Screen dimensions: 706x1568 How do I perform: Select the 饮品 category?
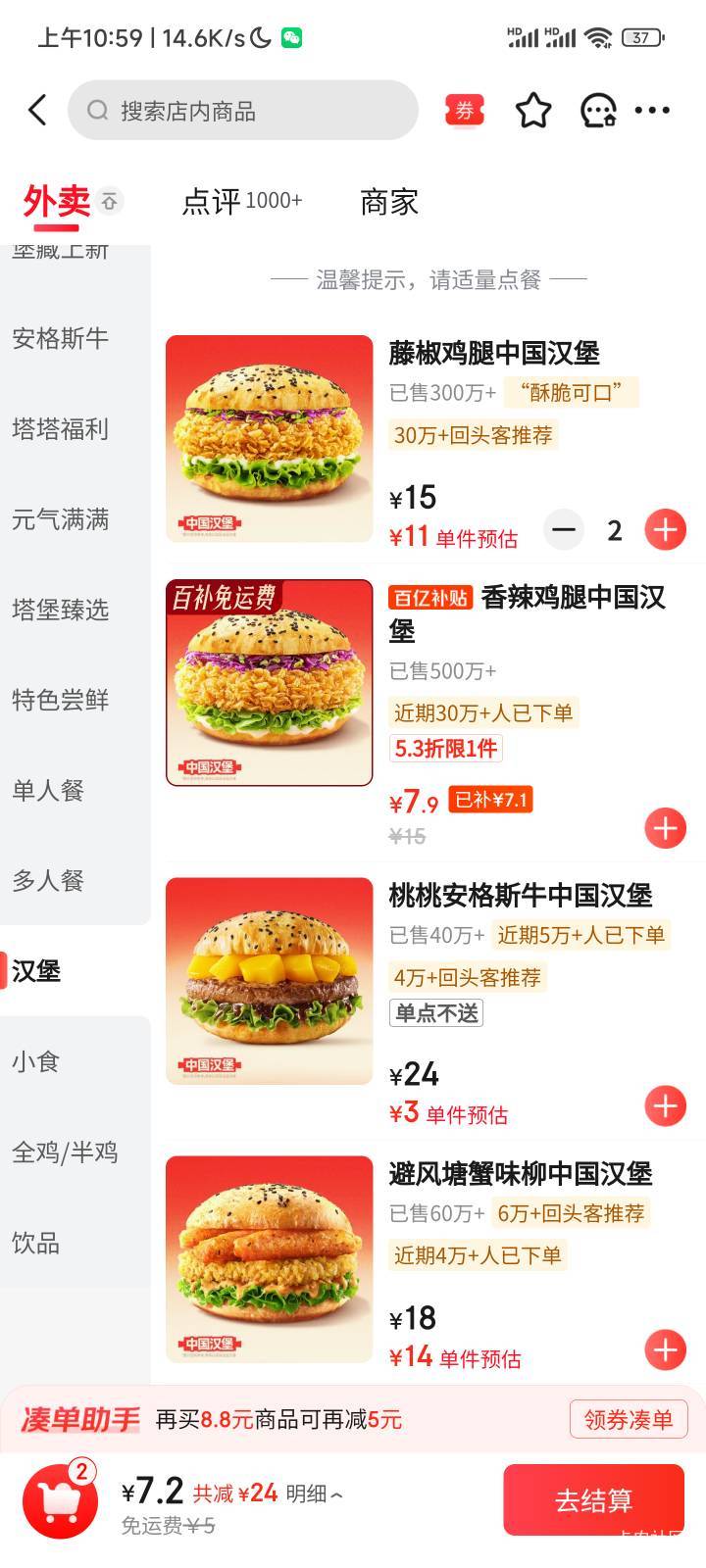click(x=37, y=1243)
